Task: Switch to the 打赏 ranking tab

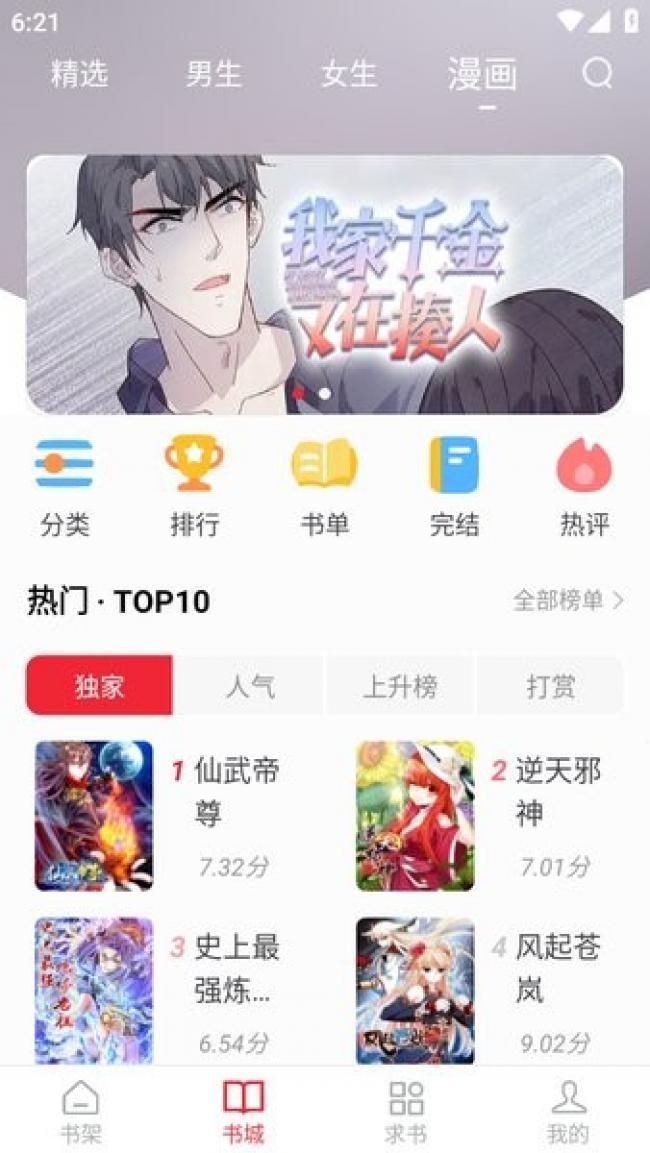Action: (x=550, y=686)
